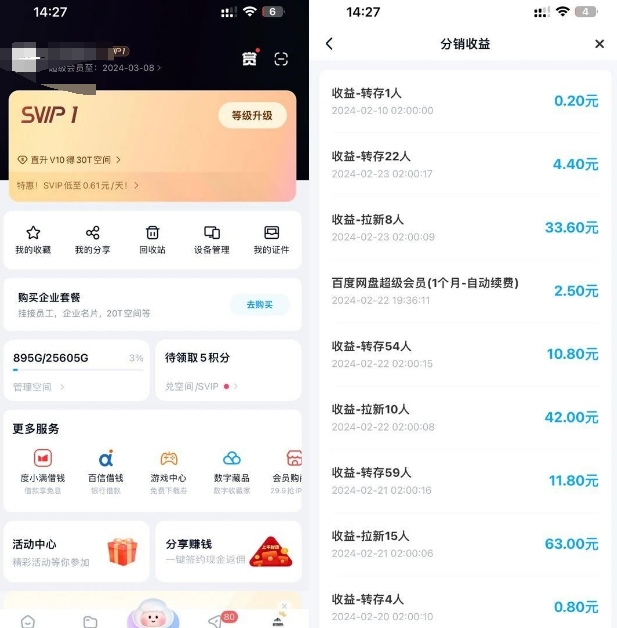Image resolution: width=617 pixels, height=628 pixels.
Task: Open 我的收藏
Action: [33, 239]
